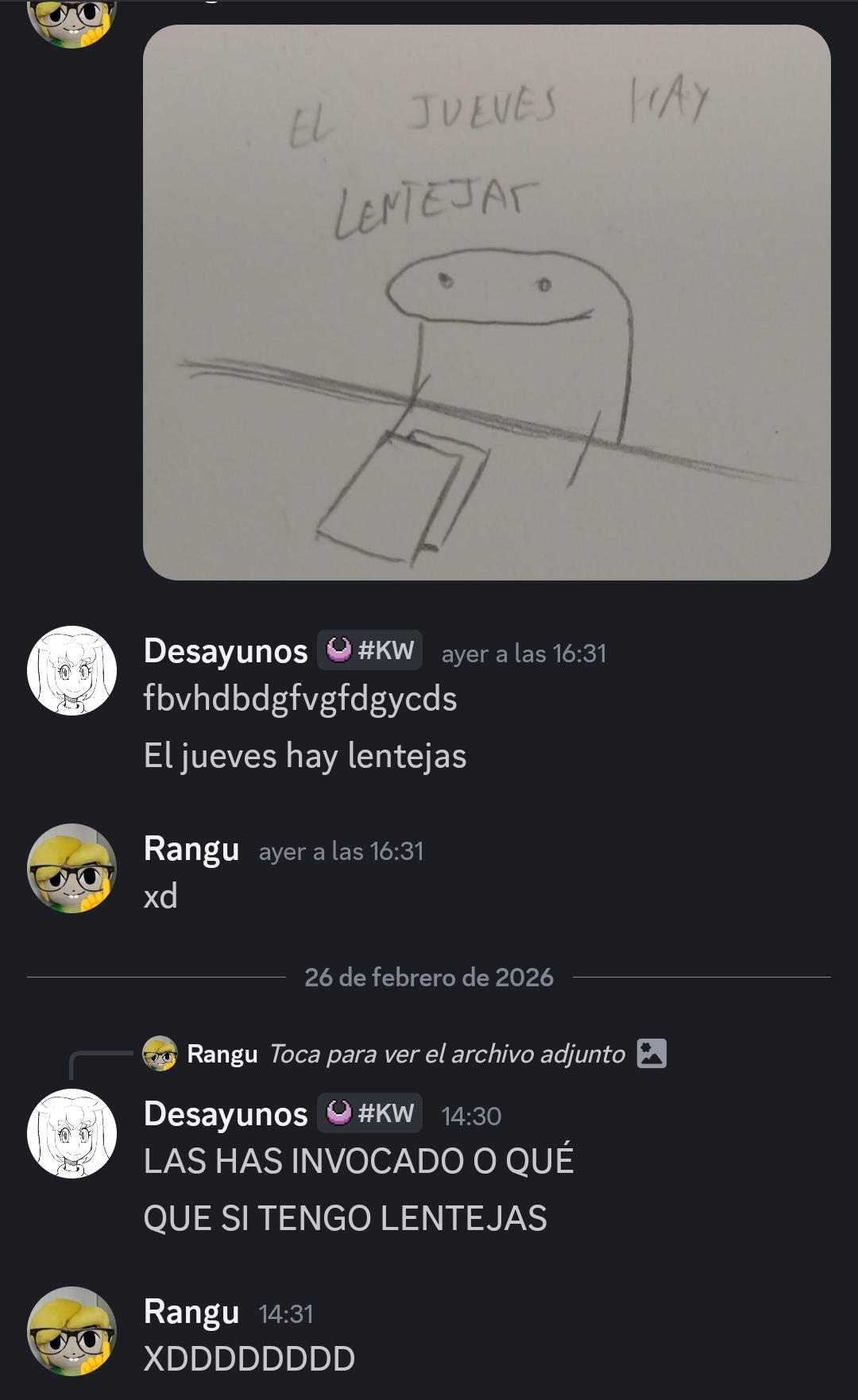Tap Desayunos' avatar beside the fbvhdbdgfvgfdgycds message

click(71, 670)
